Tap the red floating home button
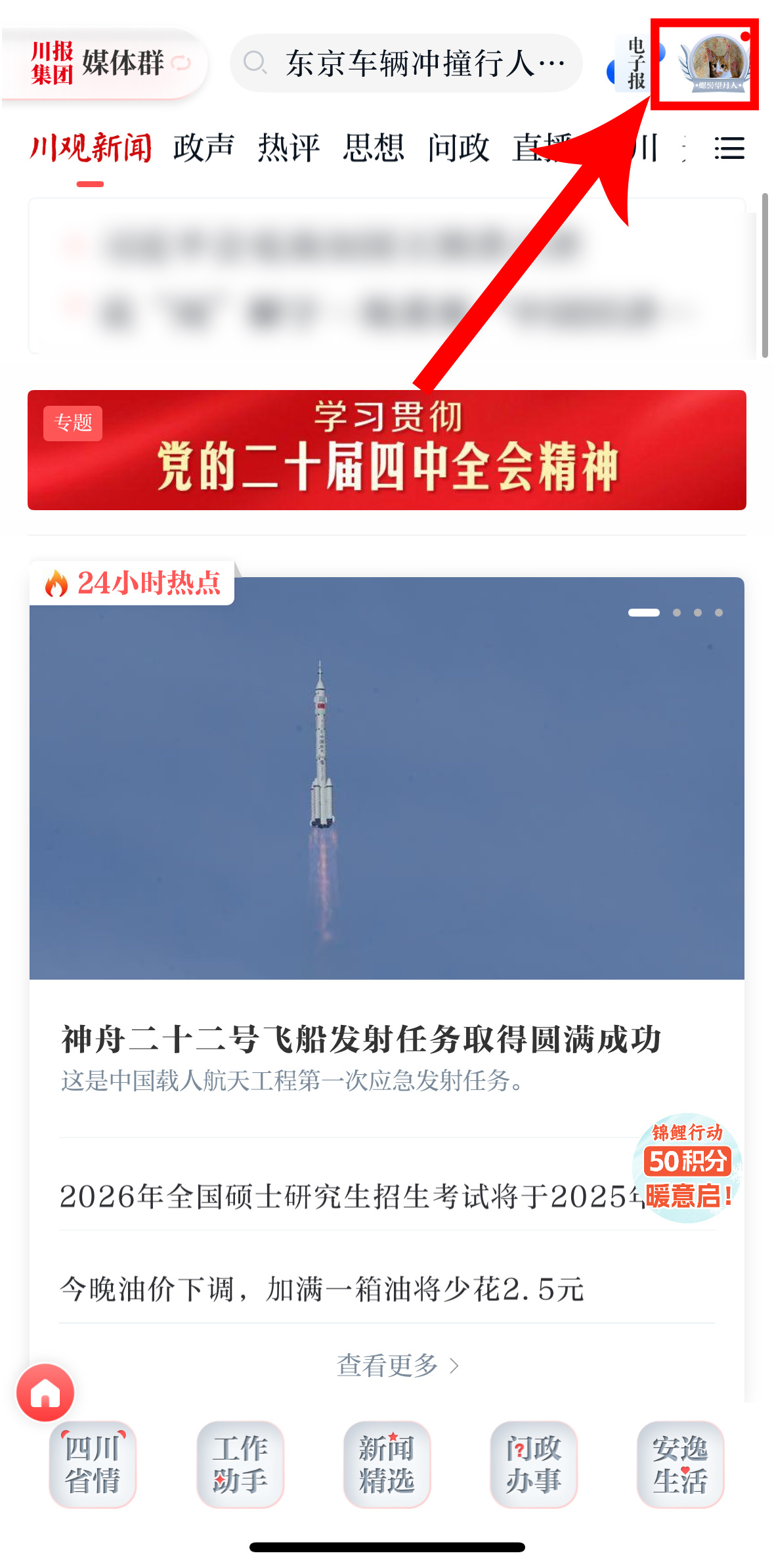Image resolution: width=774 pixels, height=1568 pixels. tap(45, 1392)
